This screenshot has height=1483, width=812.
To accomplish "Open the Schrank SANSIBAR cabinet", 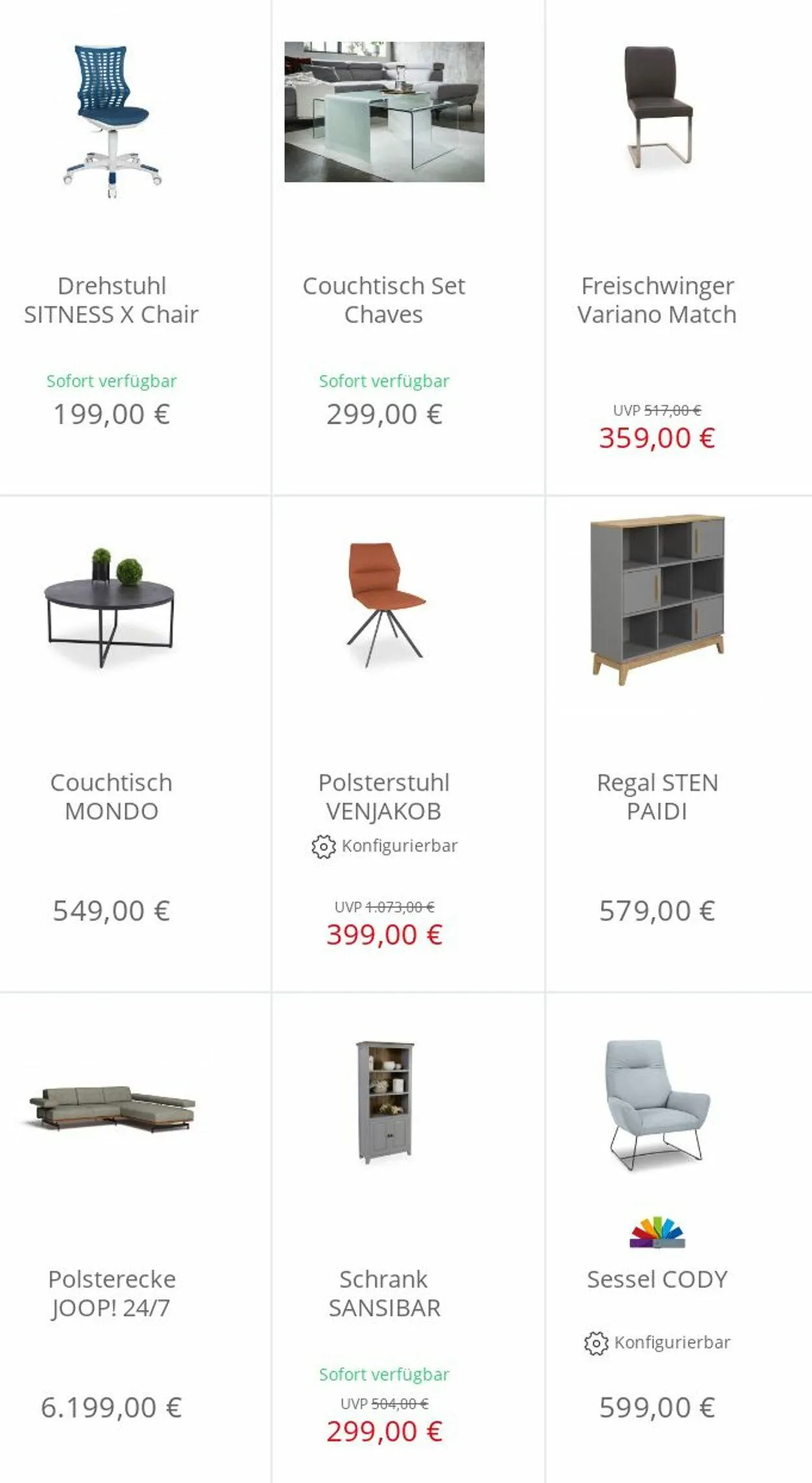I will (x=384, y=1293).
